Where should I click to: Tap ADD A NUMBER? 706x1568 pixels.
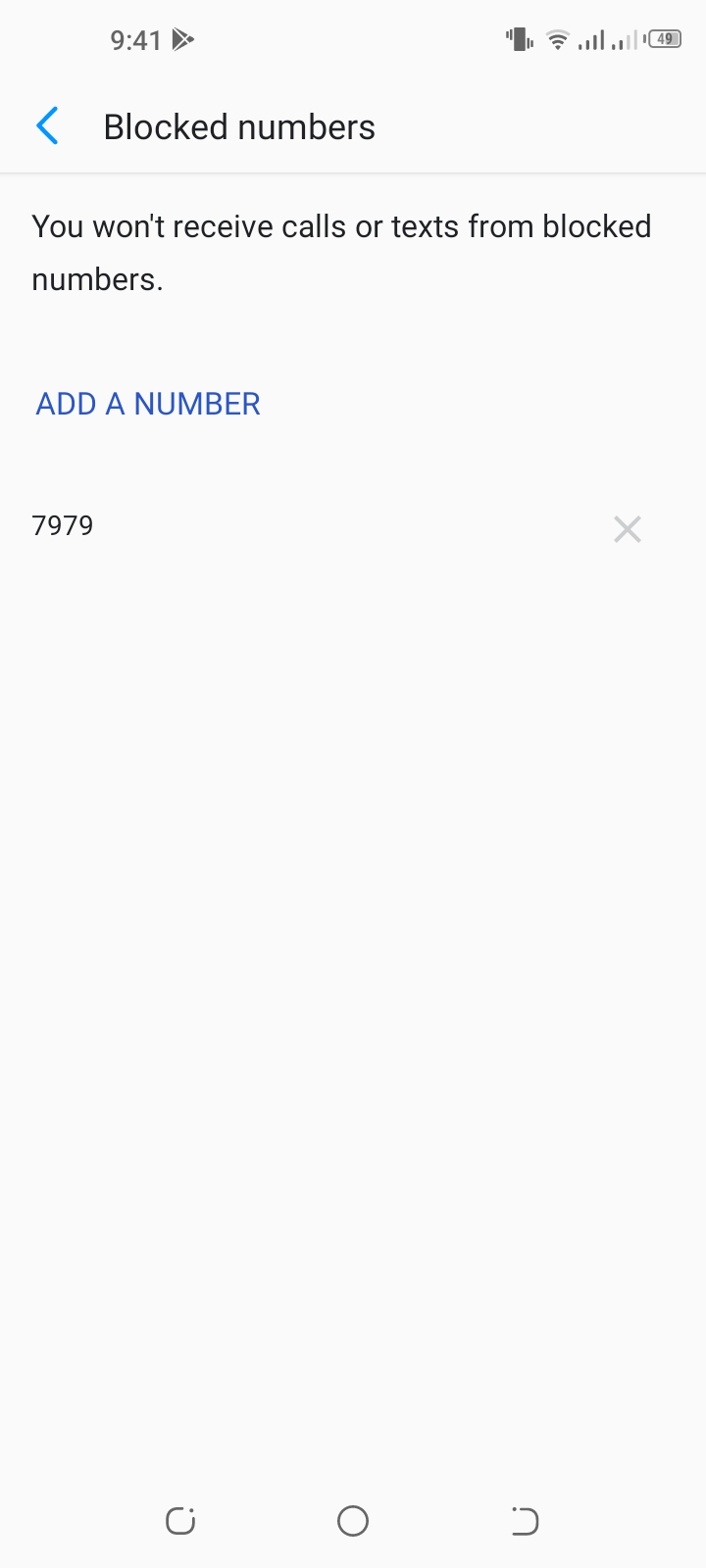click(x=148, y=404)
